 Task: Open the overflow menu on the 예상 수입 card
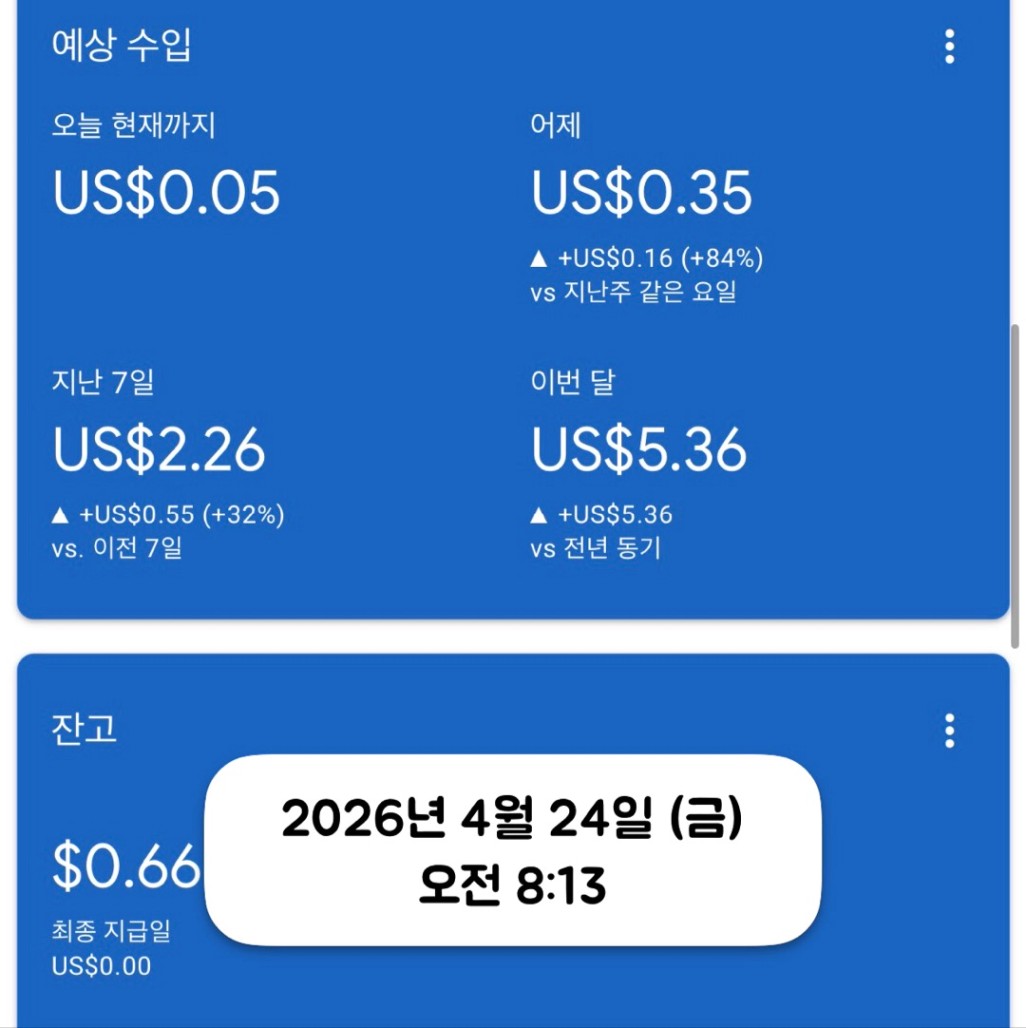[949, 47]
